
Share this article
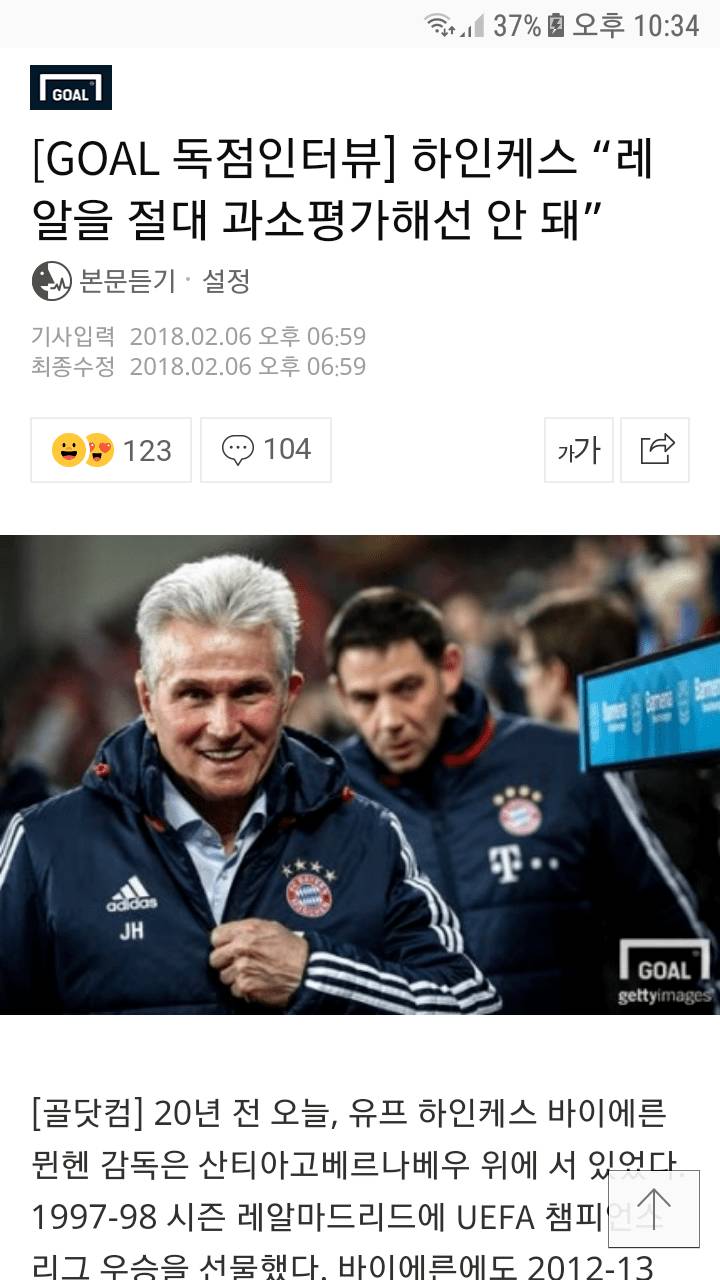[655, 451]
